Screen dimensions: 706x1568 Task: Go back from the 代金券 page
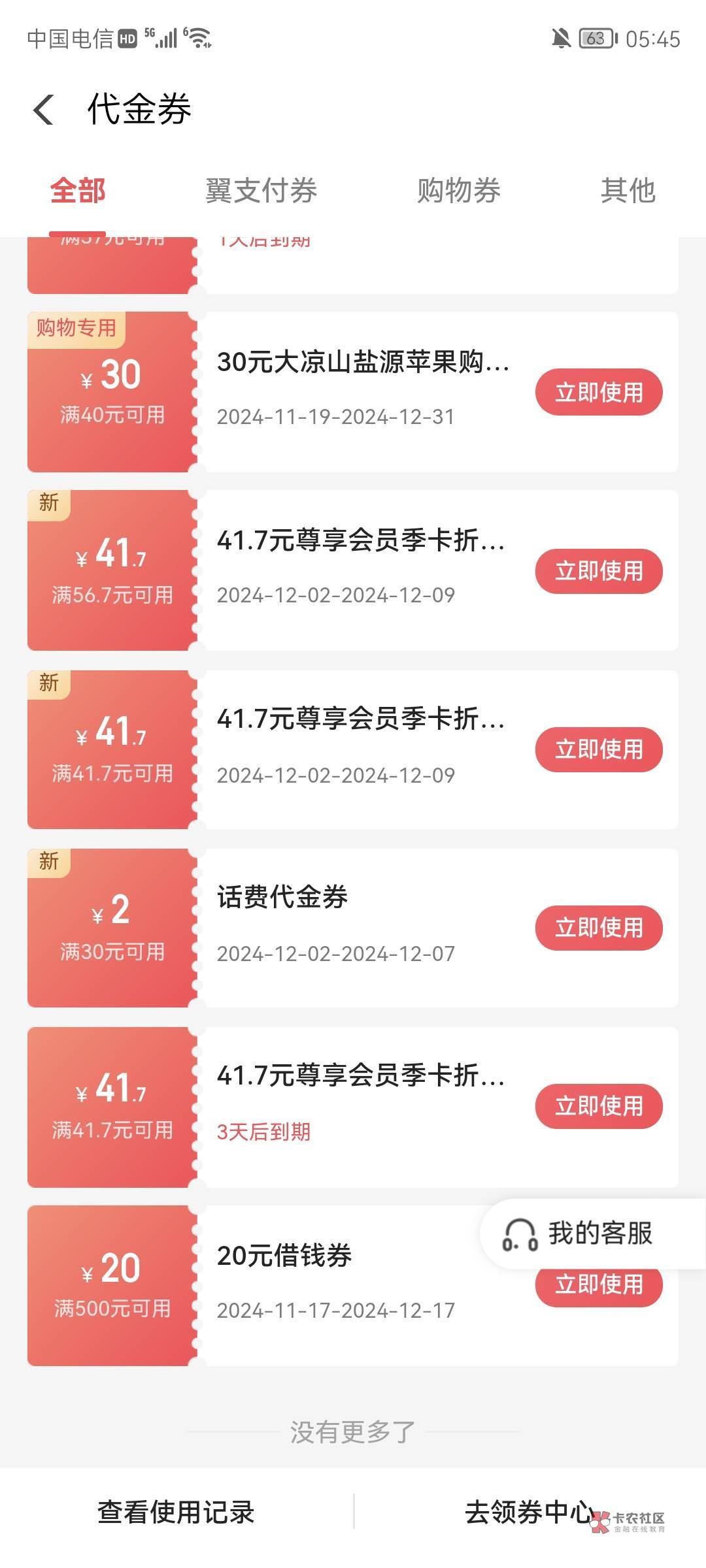(44, 109)
